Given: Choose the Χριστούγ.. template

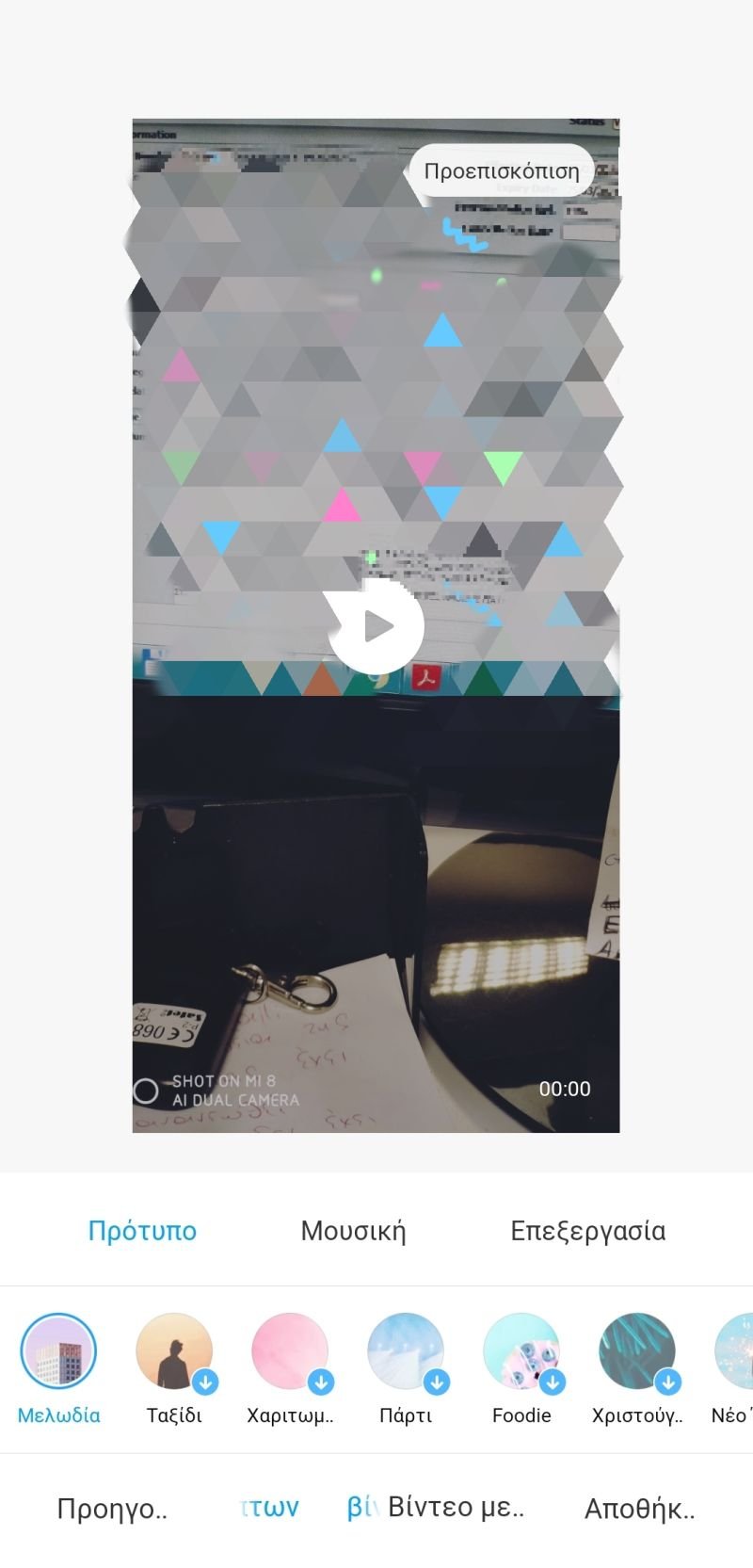Looking at the screenshot, I should 637,1352.
